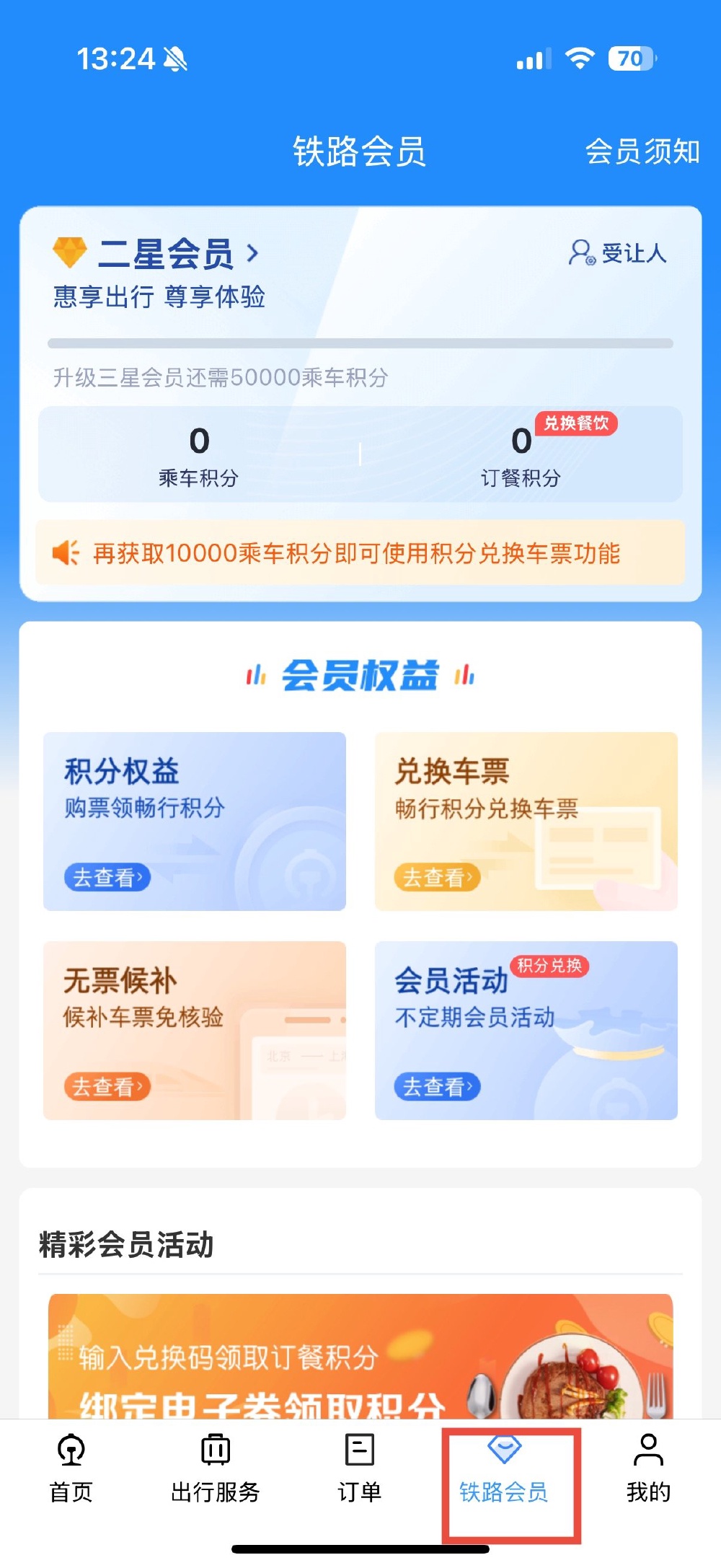
Task: Open 输入兑换码领取订餐积分 banner
Action: click(360, 1357)
